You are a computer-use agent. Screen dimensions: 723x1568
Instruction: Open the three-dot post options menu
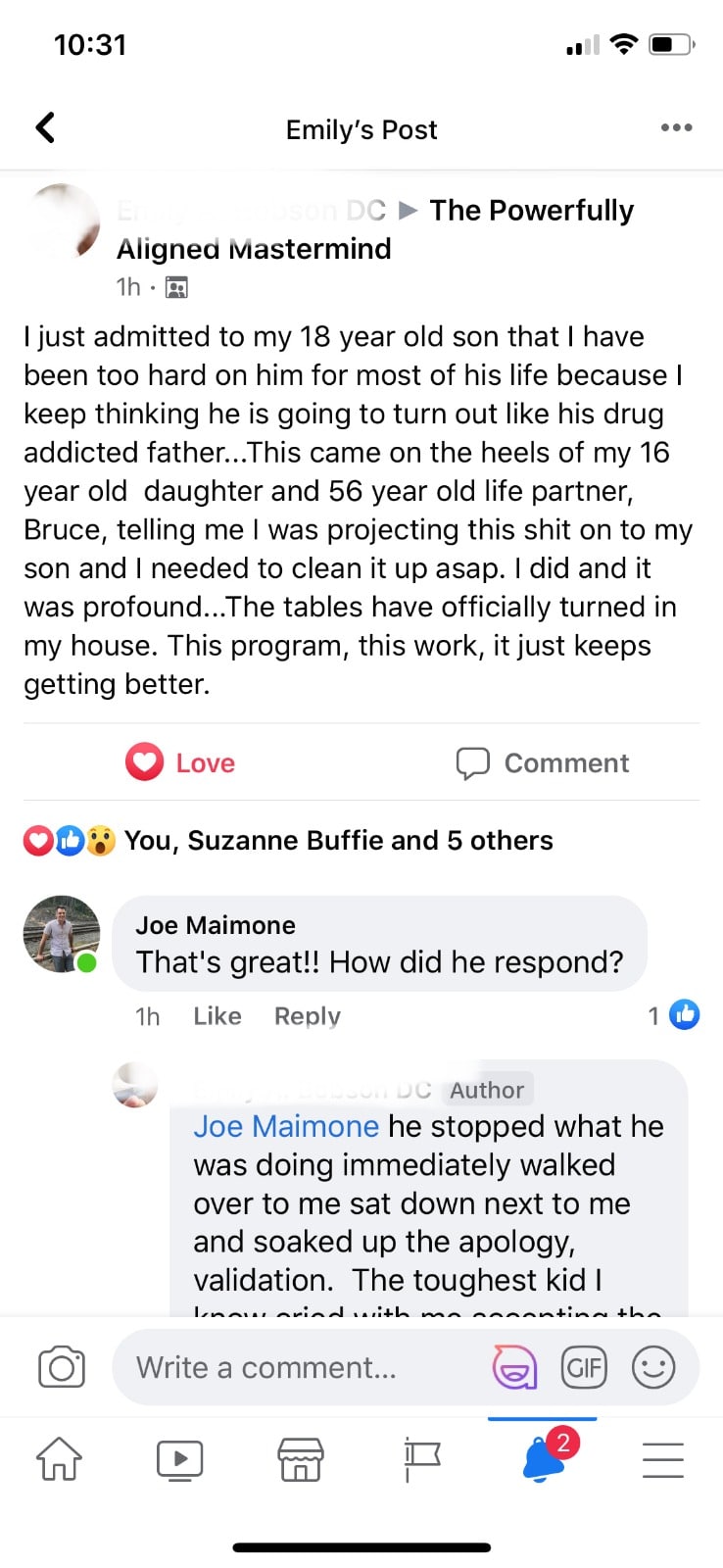click(676, 127)
